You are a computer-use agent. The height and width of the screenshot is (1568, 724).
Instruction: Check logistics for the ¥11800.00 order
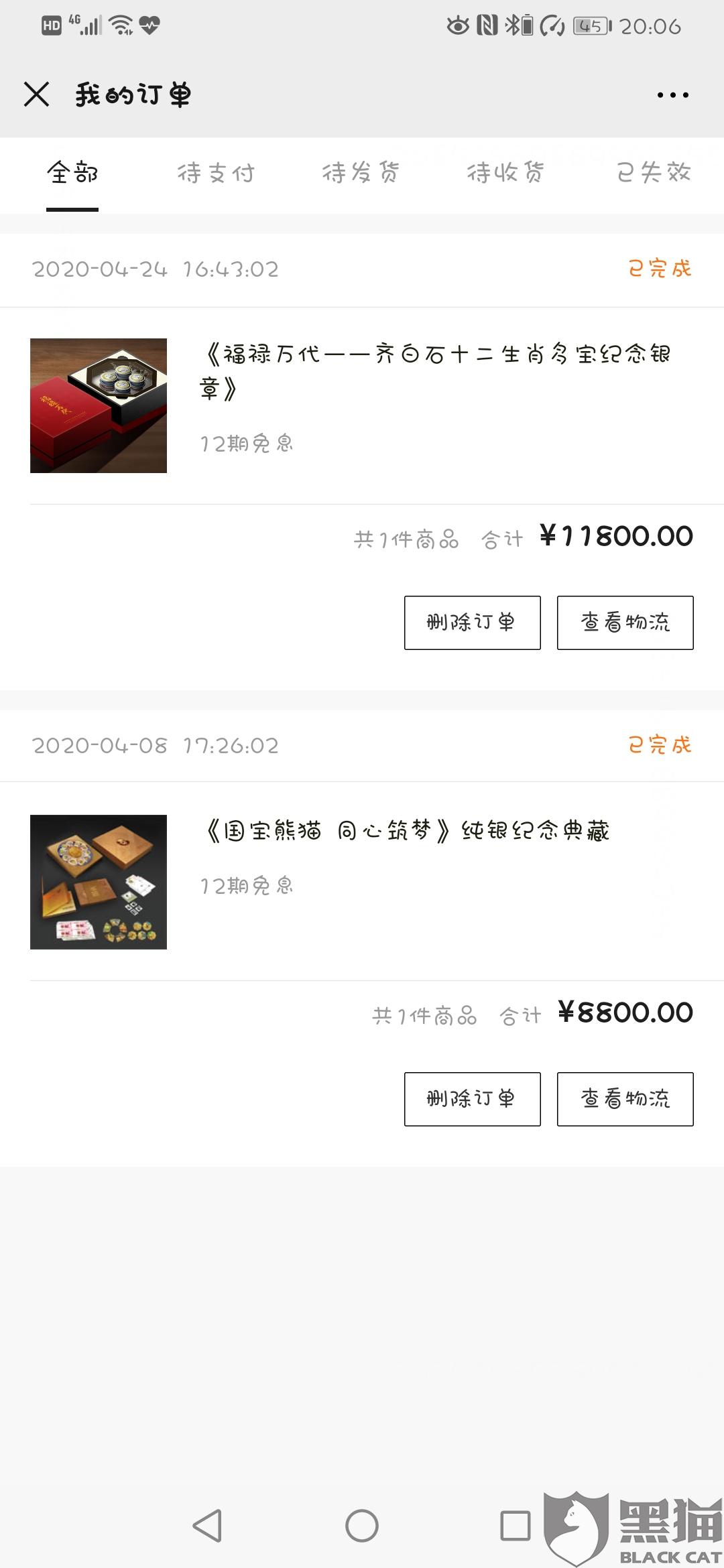625,623
